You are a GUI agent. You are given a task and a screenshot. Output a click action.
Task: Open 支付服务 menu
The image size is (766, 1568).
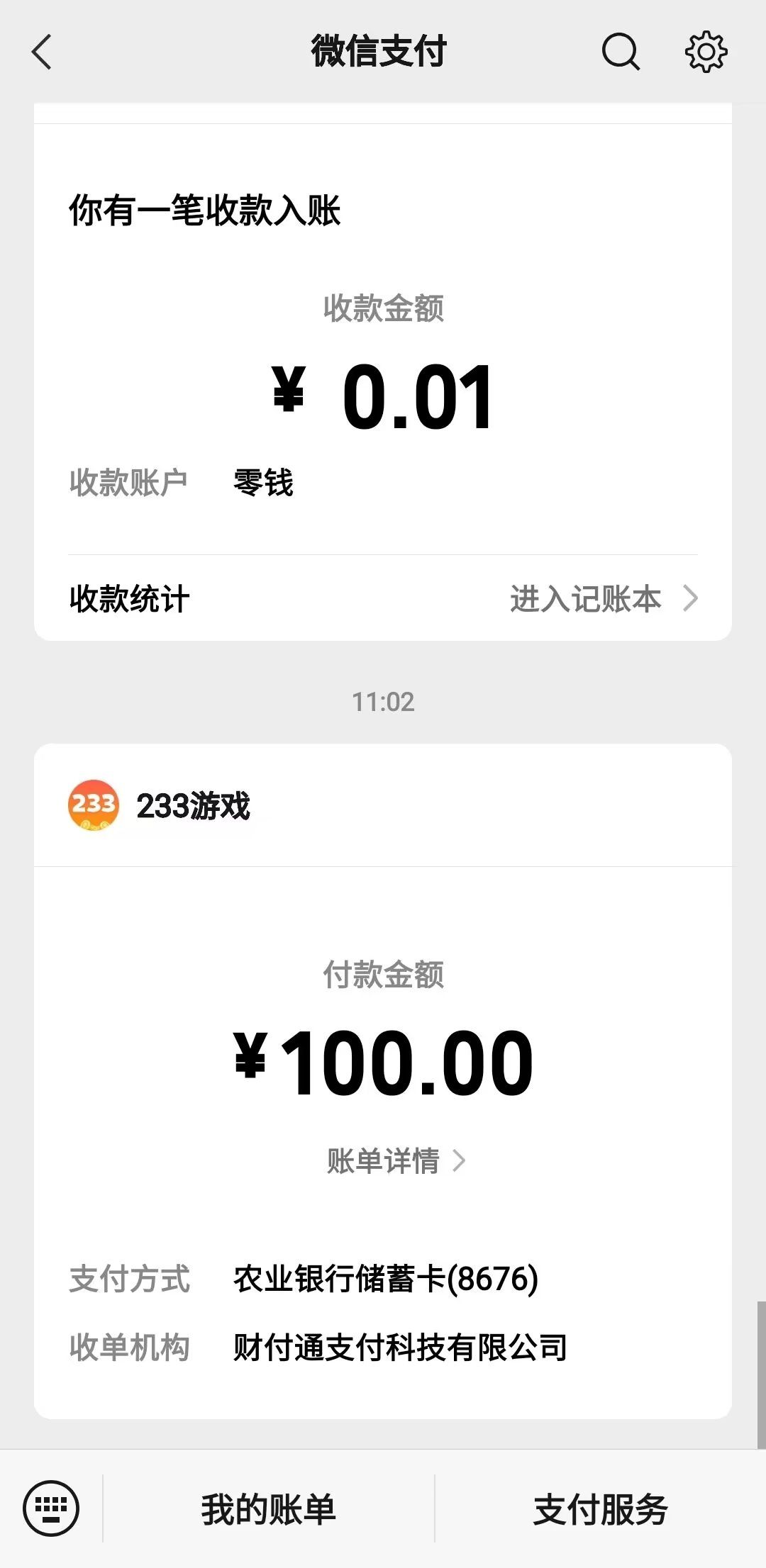(600, 1509)
